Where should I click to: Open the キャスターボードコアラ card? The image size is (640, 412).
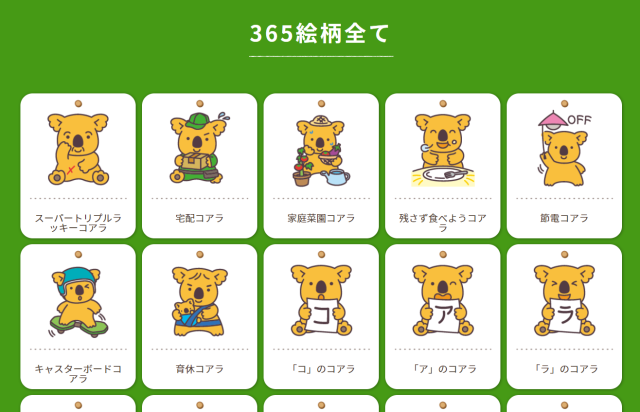coord(78,315)
